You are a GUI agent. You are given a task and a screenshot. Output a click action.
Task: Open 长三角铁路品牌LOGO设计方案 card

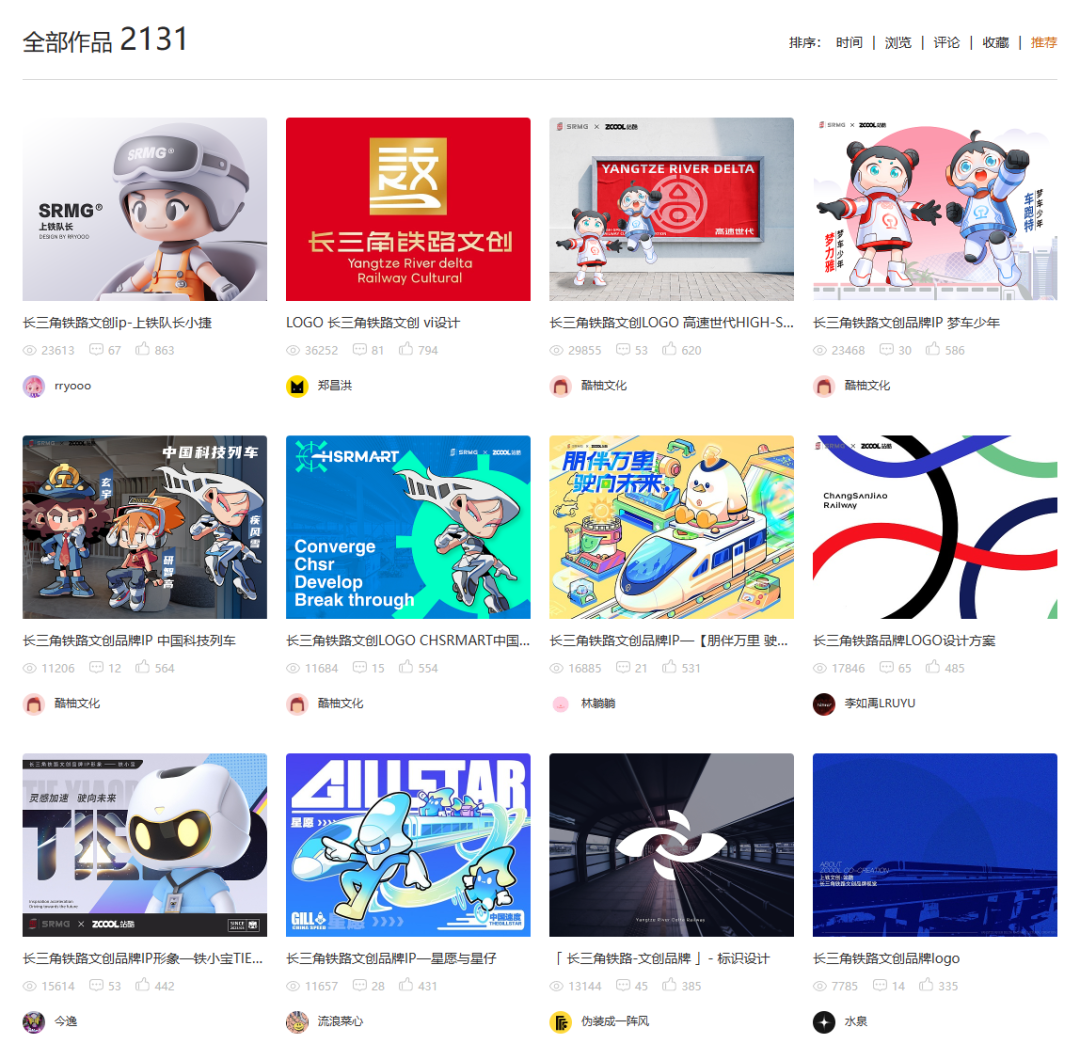934,527
